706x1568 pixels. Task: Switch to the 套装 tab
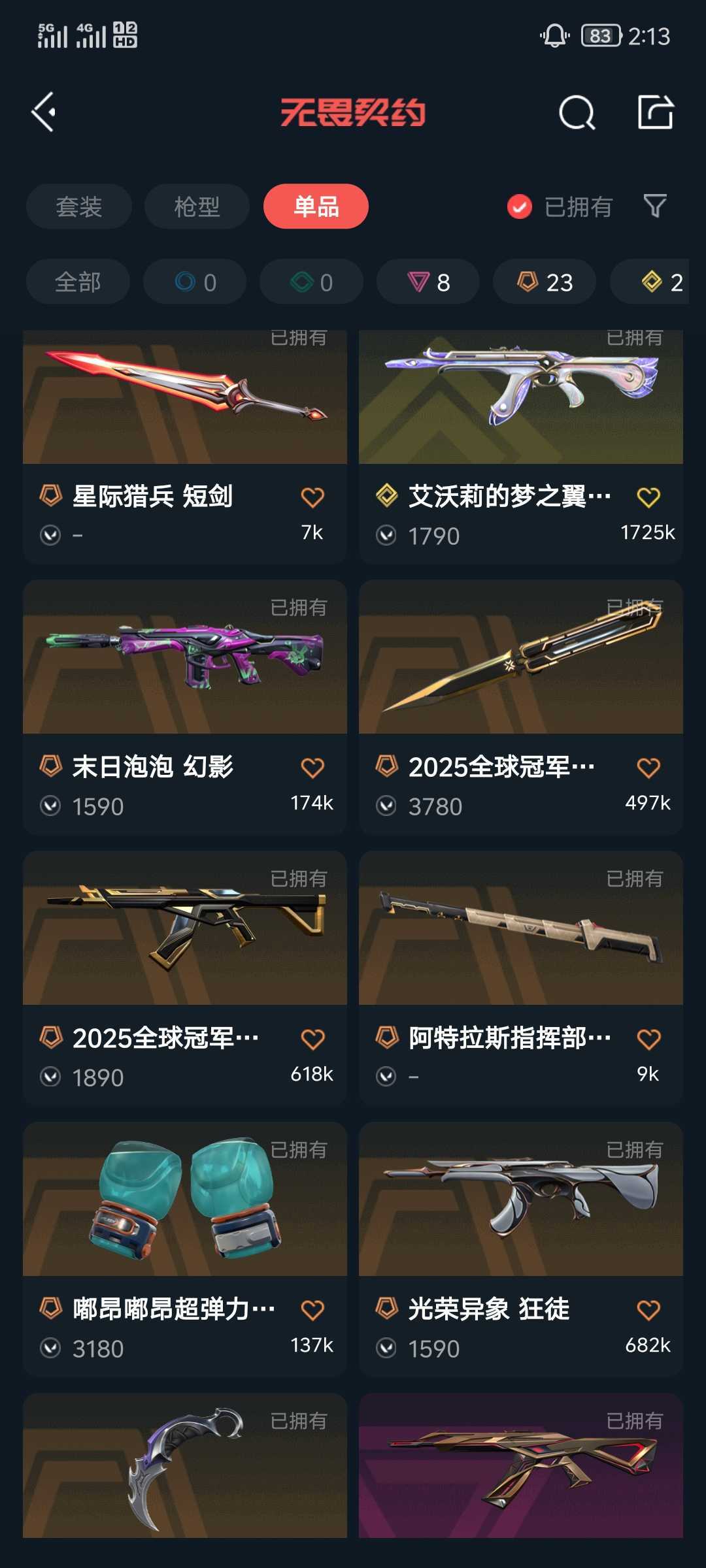point(79,206)
